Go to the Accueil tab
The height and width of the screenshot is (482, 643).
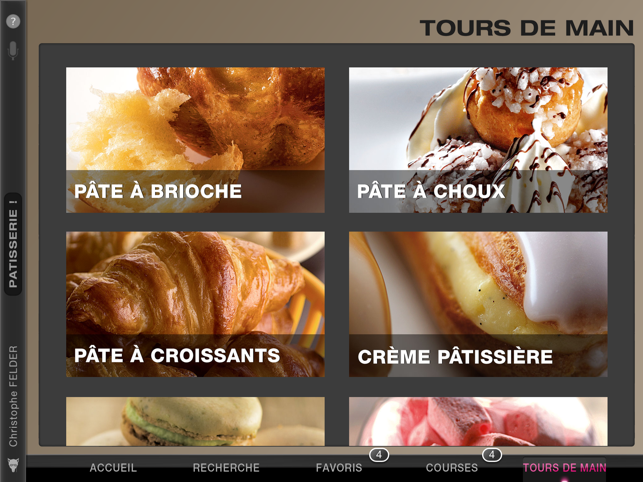tap(113, 468)
